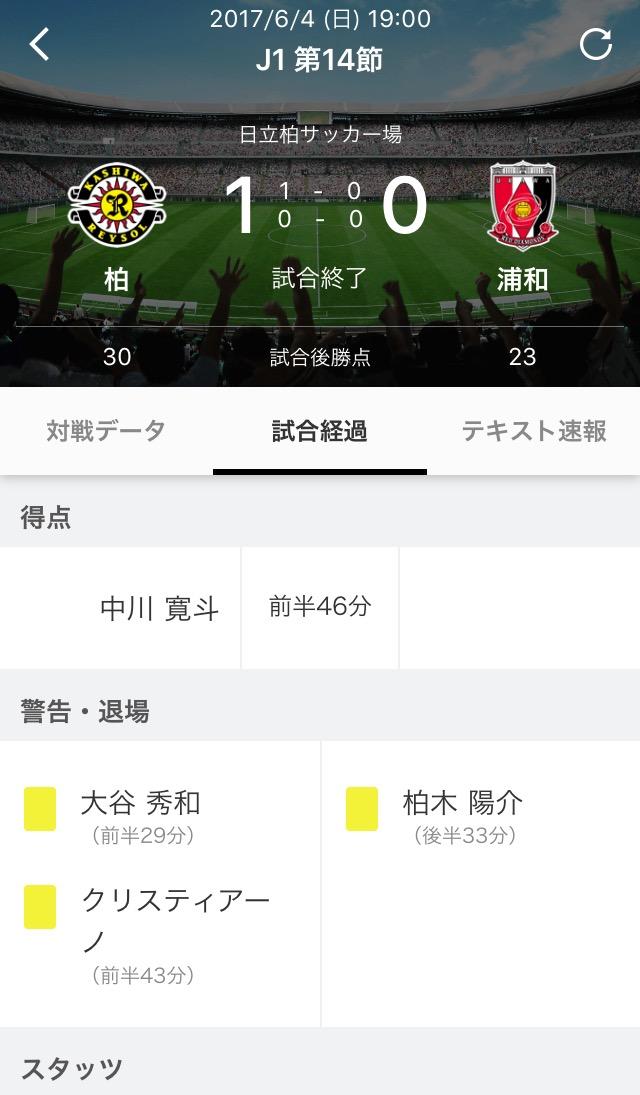Switch to the 対戦データ tab
Image resolution: width=640 pixels, height=1095 pixels.
click(x=106, y=431)
